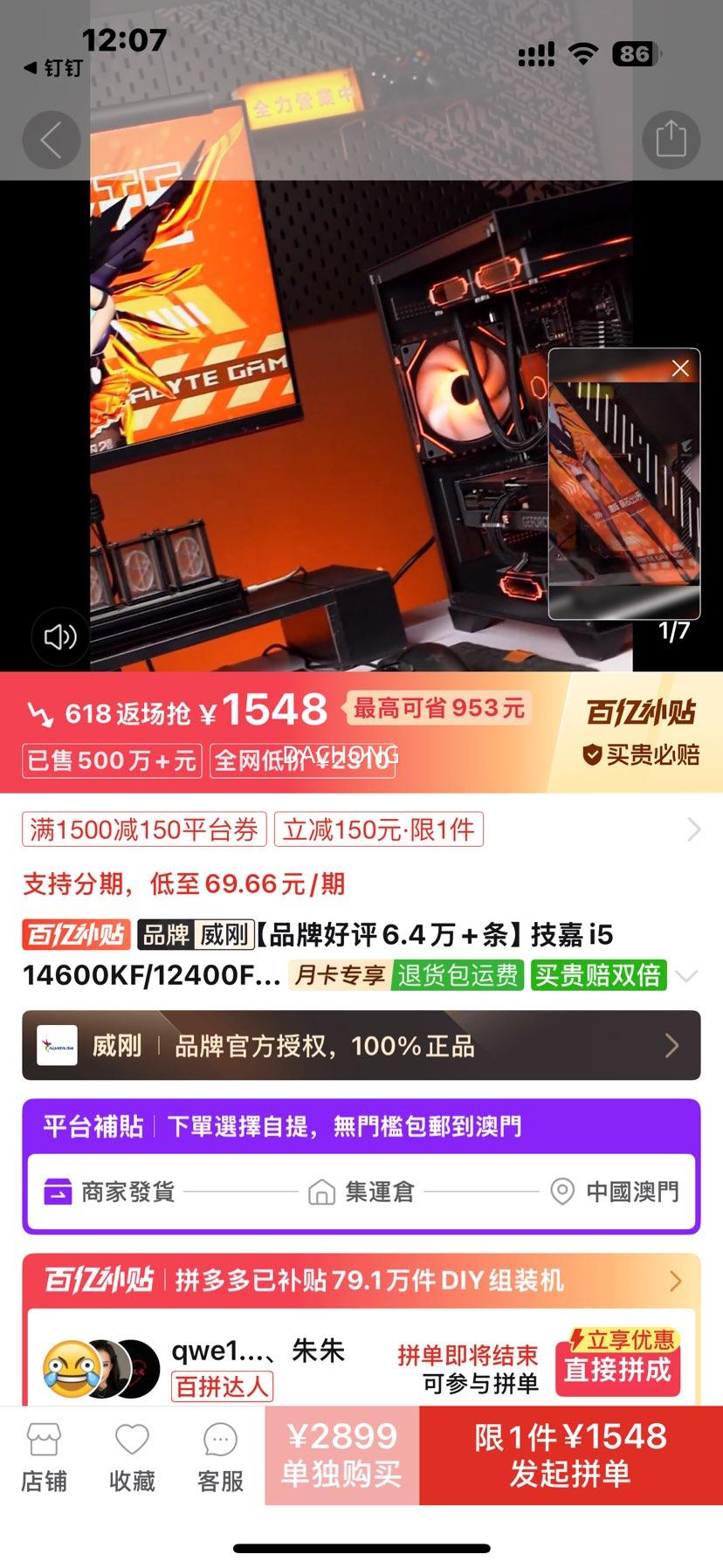Buy alone for ¥2899
Image resolution: width=723 pixels, height=1568 pixels.
pyautogui.click(x=341, y=1455)
